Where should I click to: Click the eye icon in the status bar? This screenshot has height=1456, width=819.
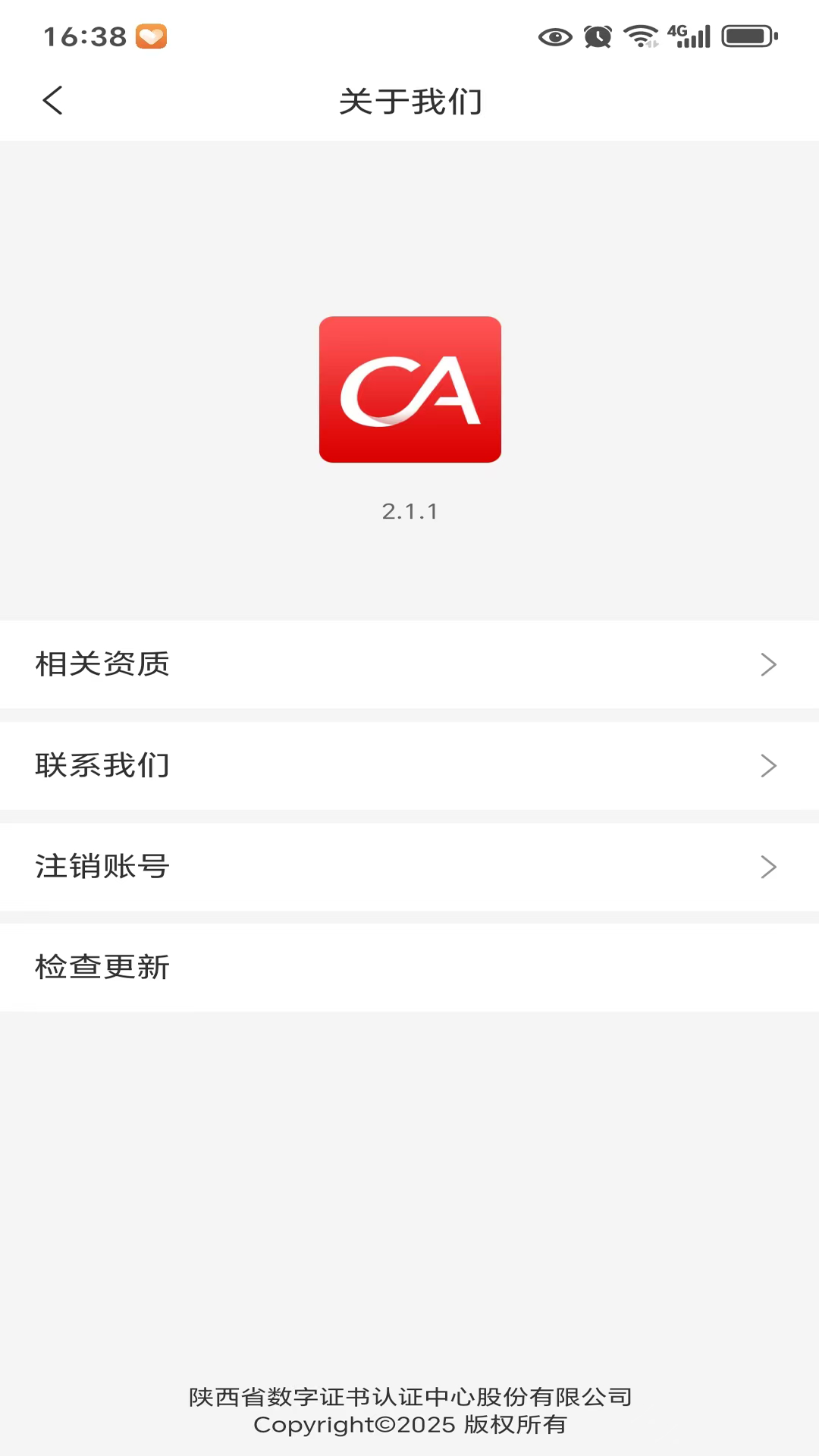[x=553, y=34]
